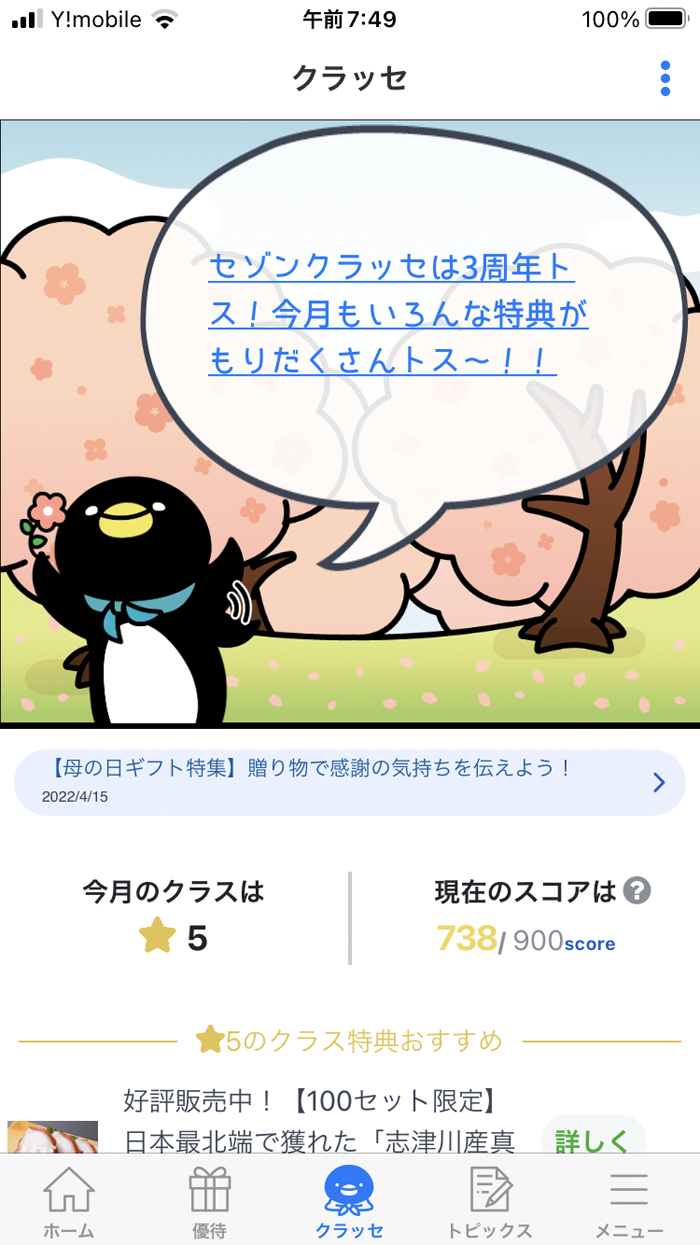The image size is (700, 1245).
Task: Select the クラッセ tab
Action: pos(350,1201)
